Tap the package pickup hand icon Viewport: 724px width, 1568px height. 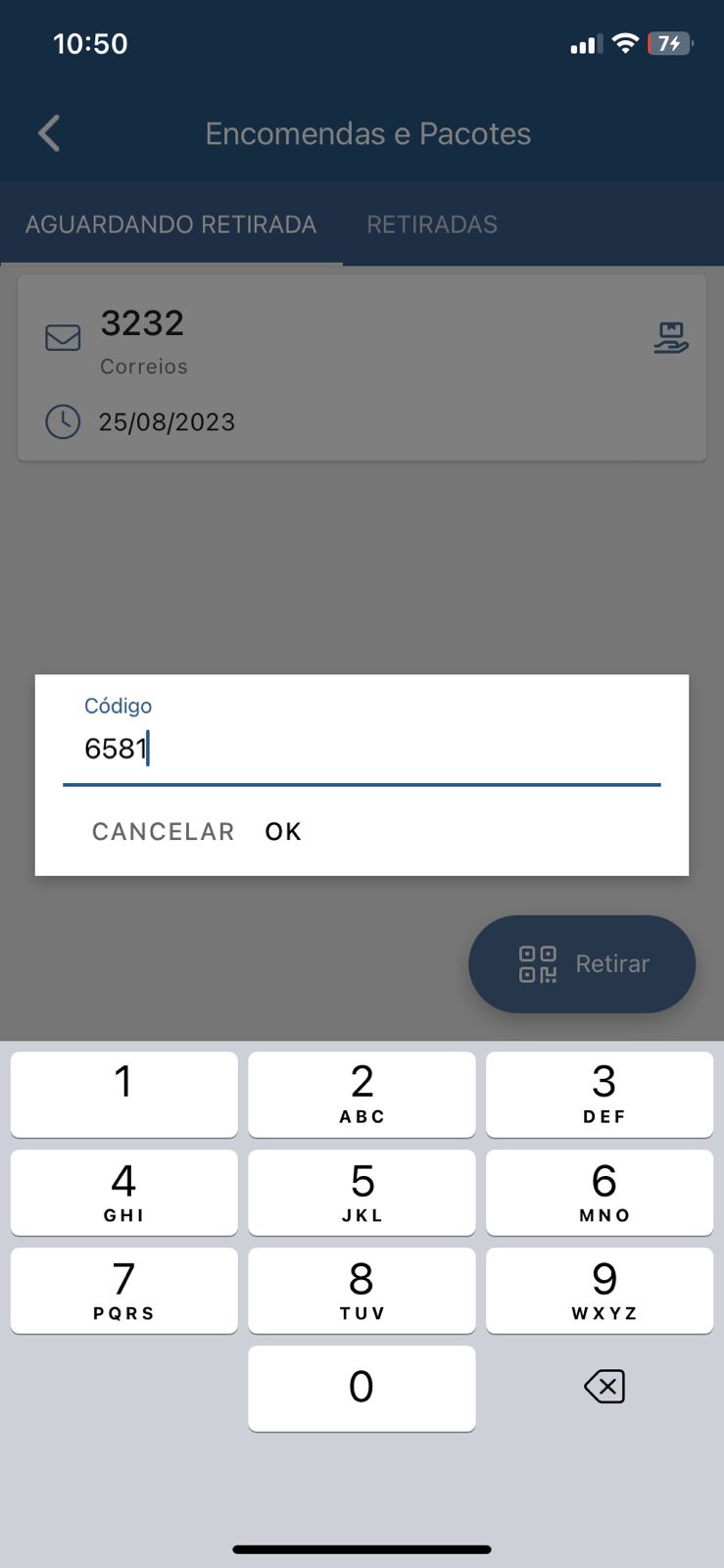tap(671, 338)
